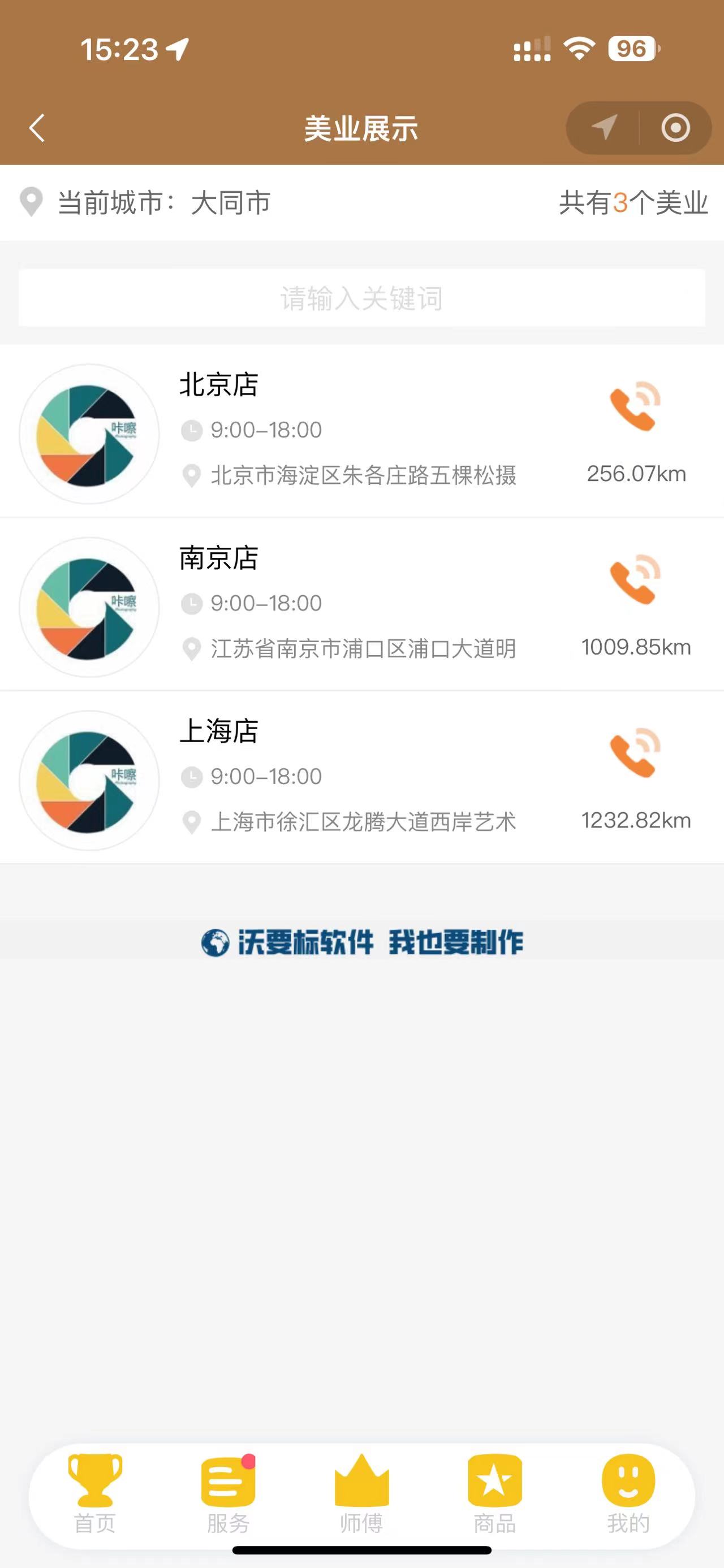724x1568 pixels.
Task: Switch to the 商品 tab
Action: [x=495, y=1494]
